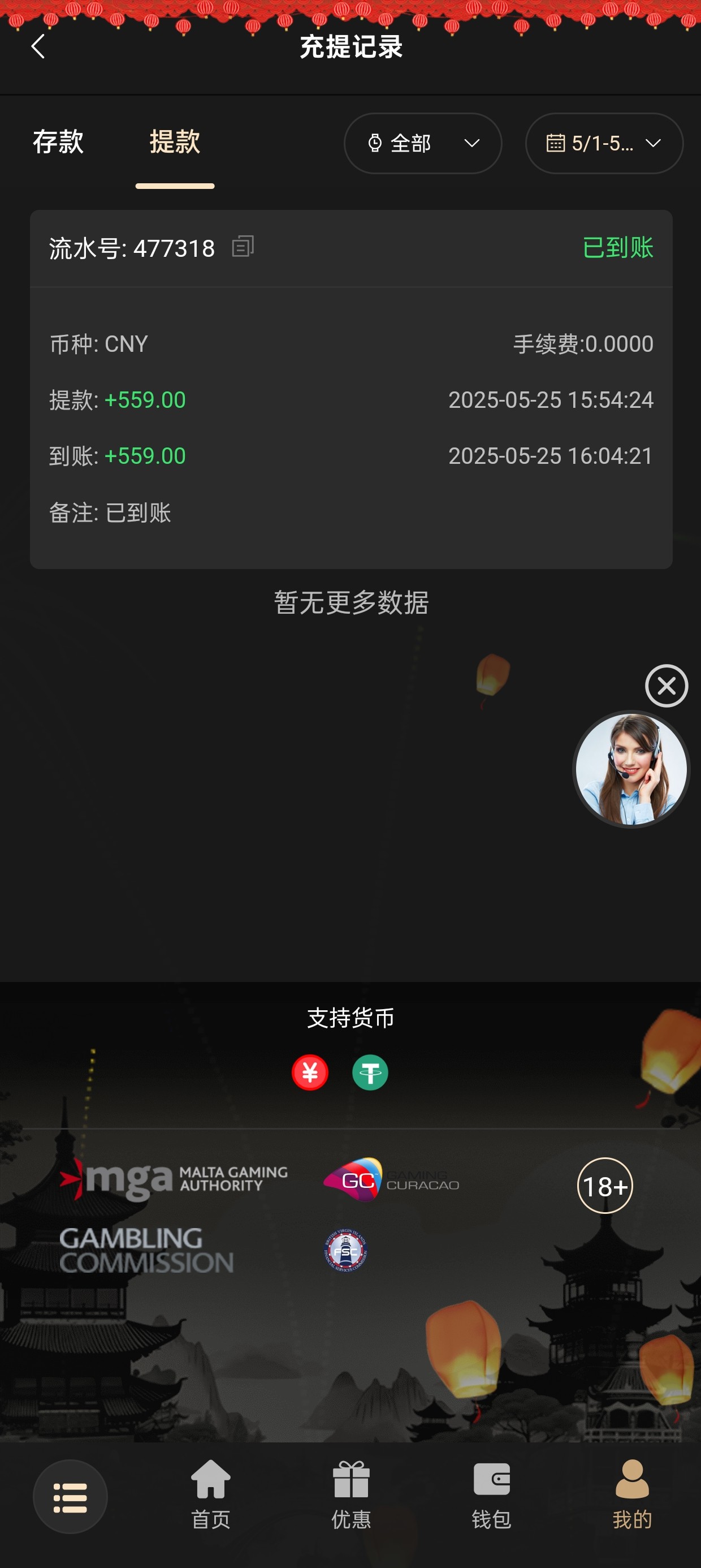
Task: Go to the 首页 tab
Action: (x=210, y=1495)
